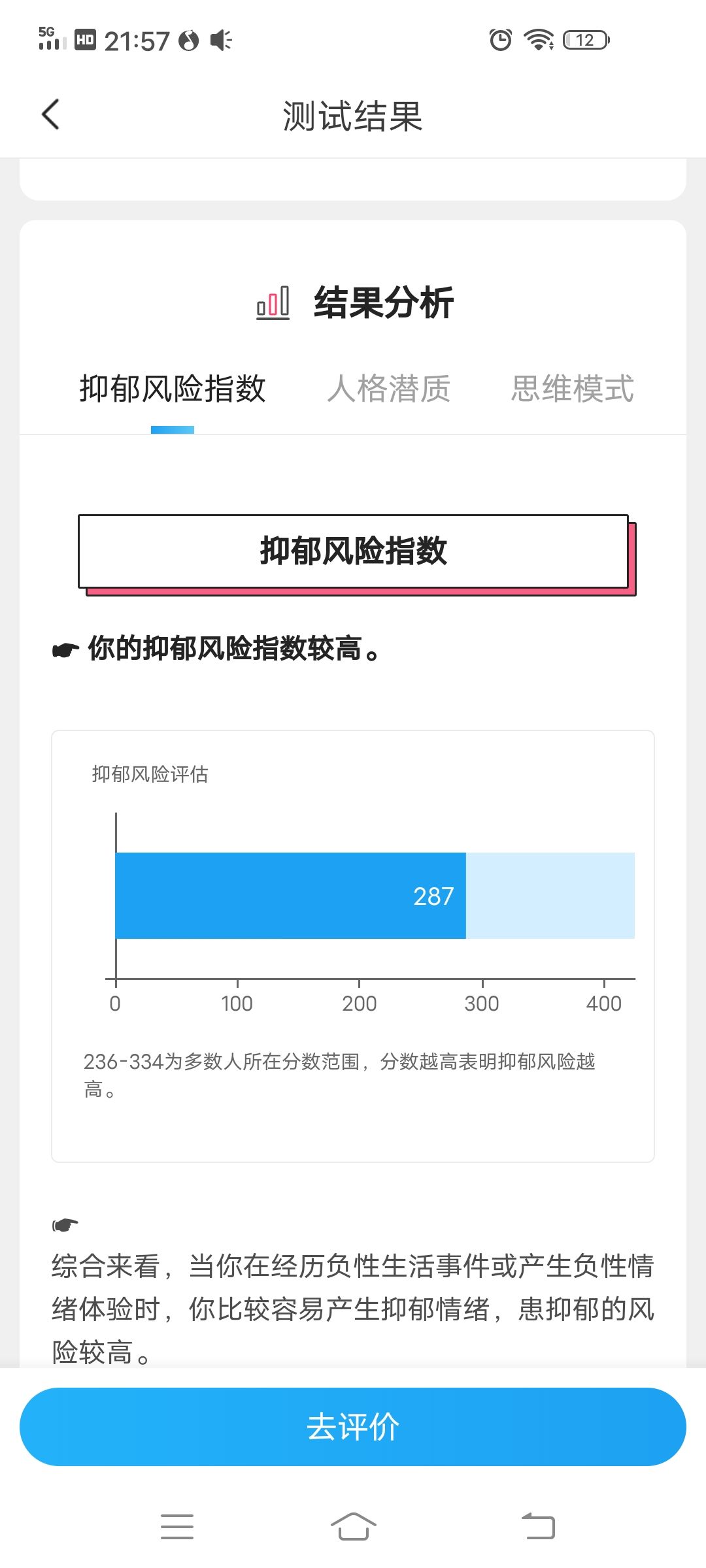Image resolution: width=706 pixels, height=1568 pixels.
Task: Open the 思维模式 tab
Action: (573, 389)
